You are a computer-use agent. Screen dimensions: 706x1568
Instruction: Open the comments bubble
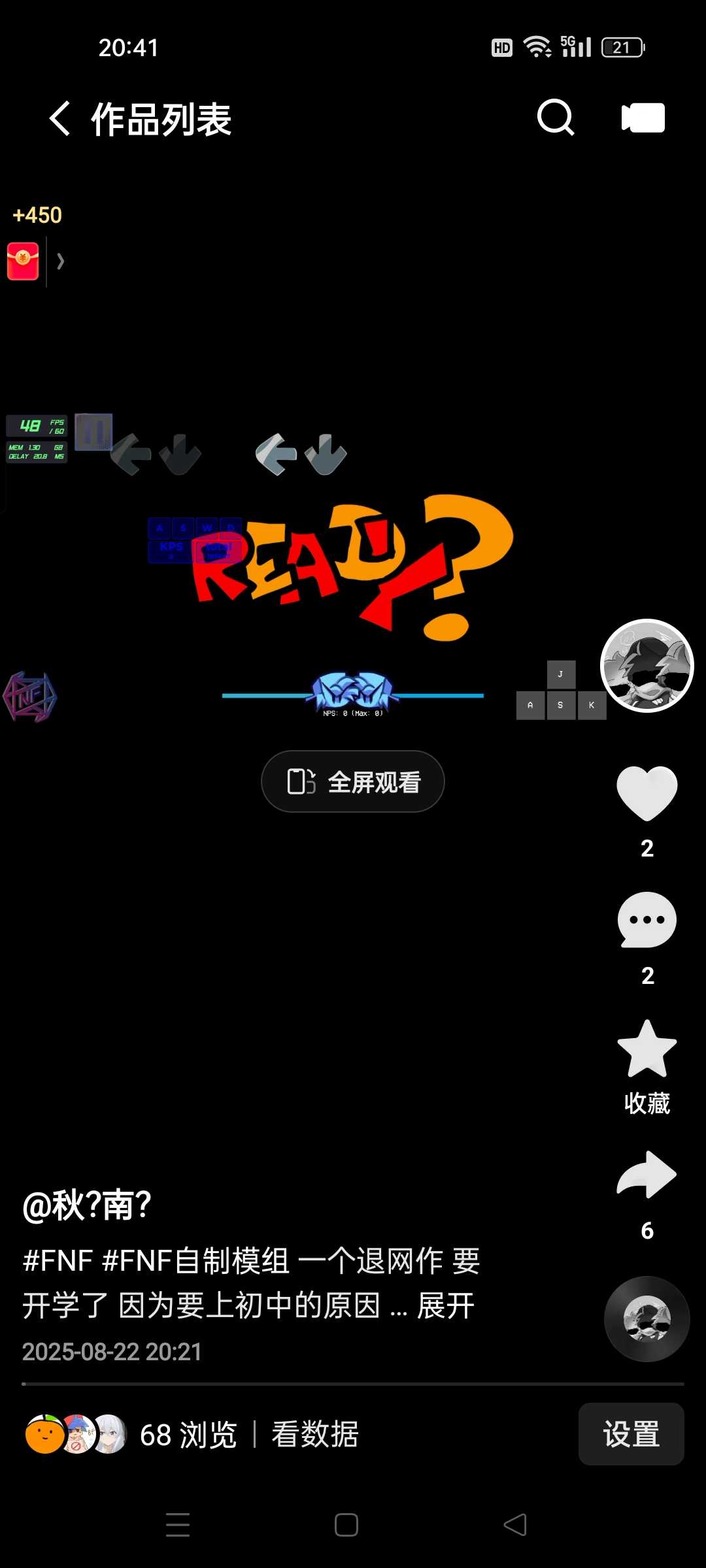[647, 920]
